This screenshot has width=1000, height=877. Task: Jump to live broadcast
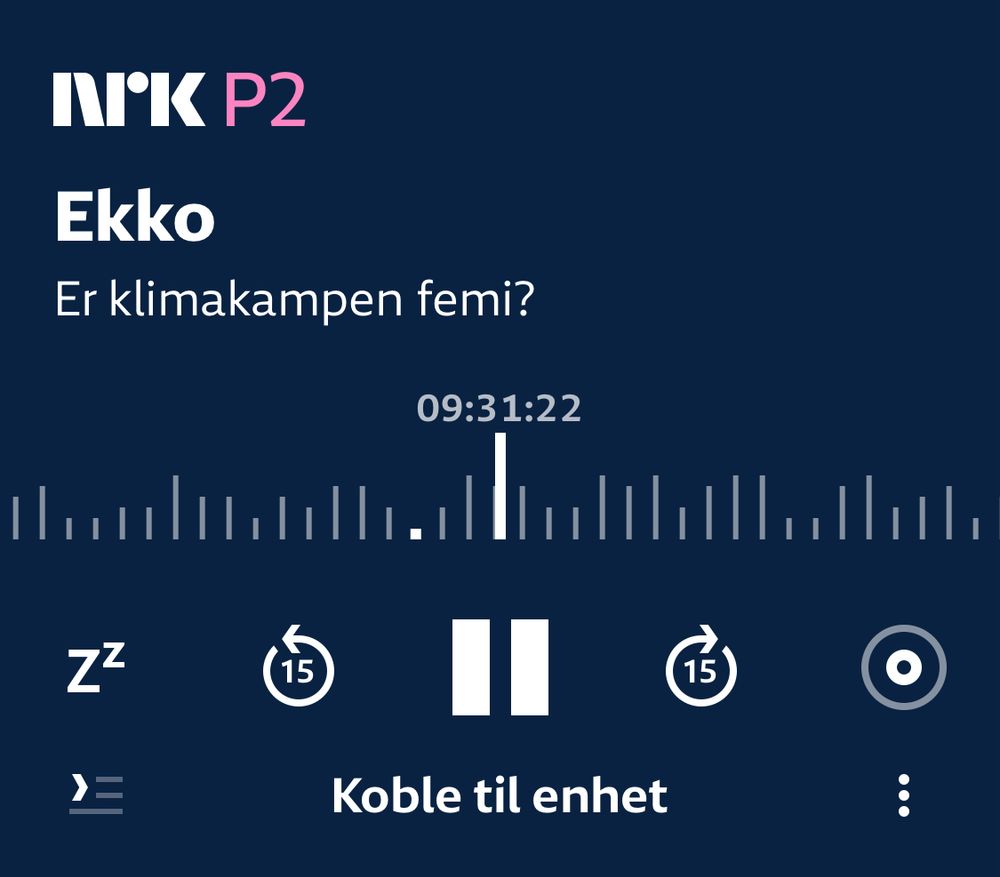904,667
